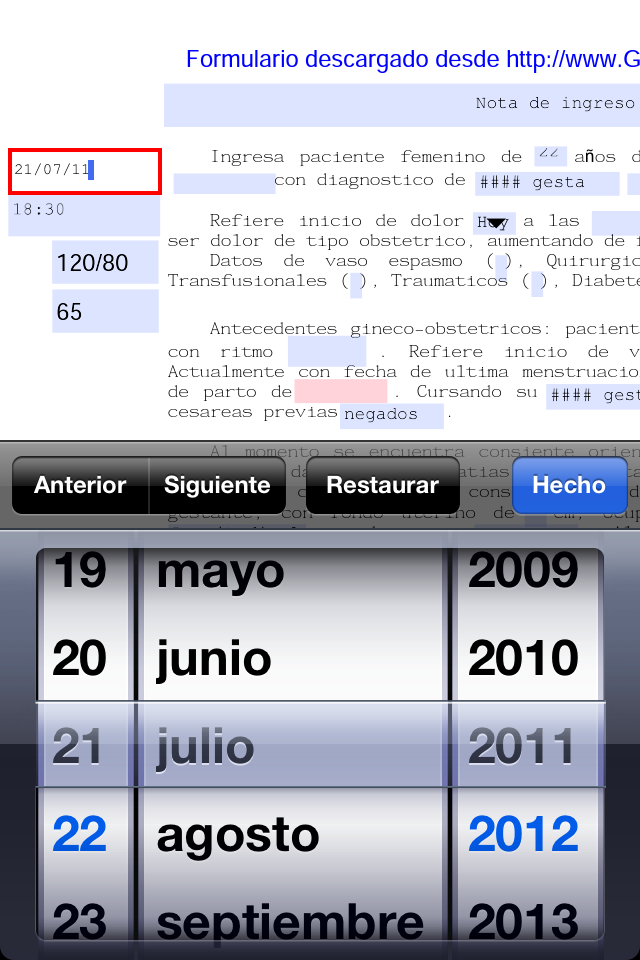Image resolution: width=640 pixels, height=960 pixels.
Task: Select the date field 21/07/11
Action: click(x=84, y=170)
